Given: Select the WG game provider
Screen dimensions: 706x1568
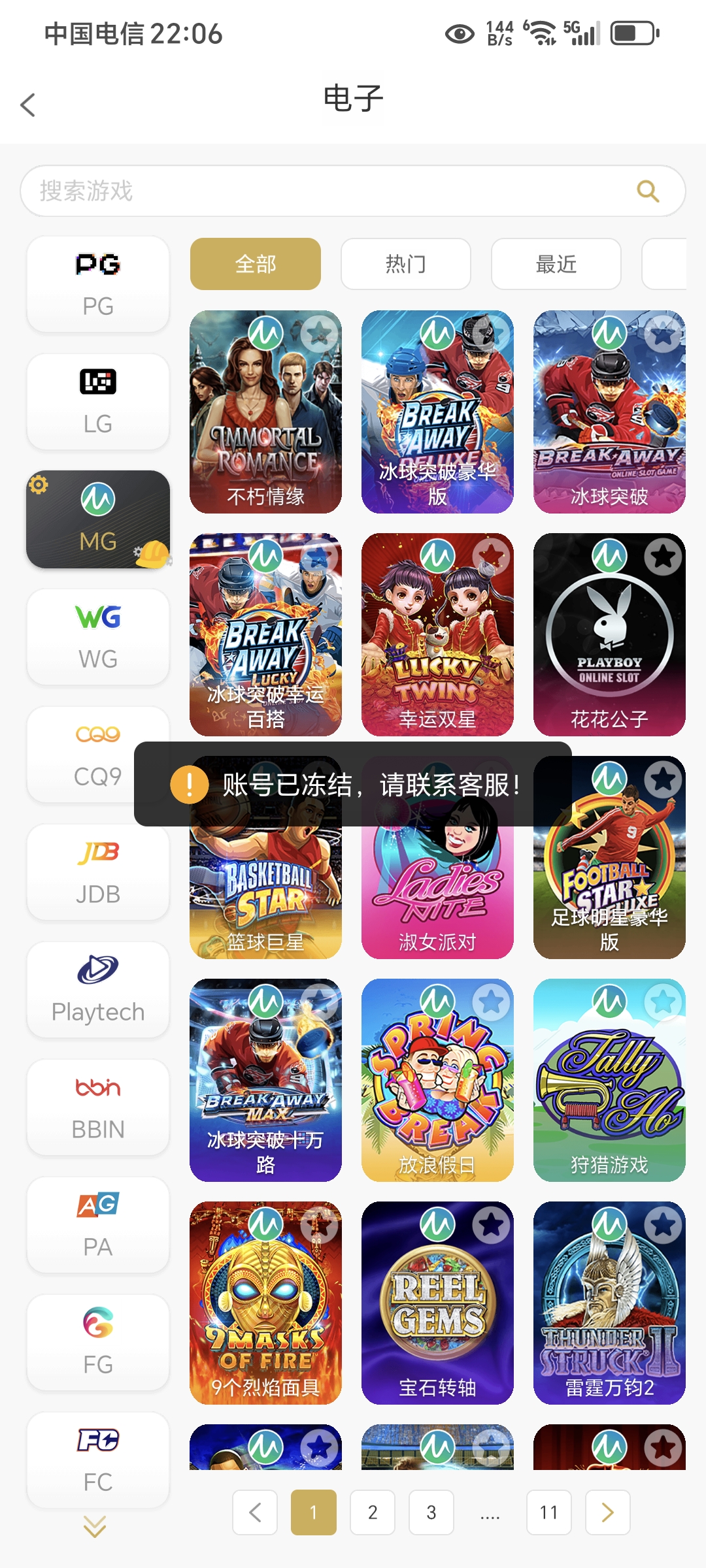Looking at the screenshot, I should tap(98, 637).
